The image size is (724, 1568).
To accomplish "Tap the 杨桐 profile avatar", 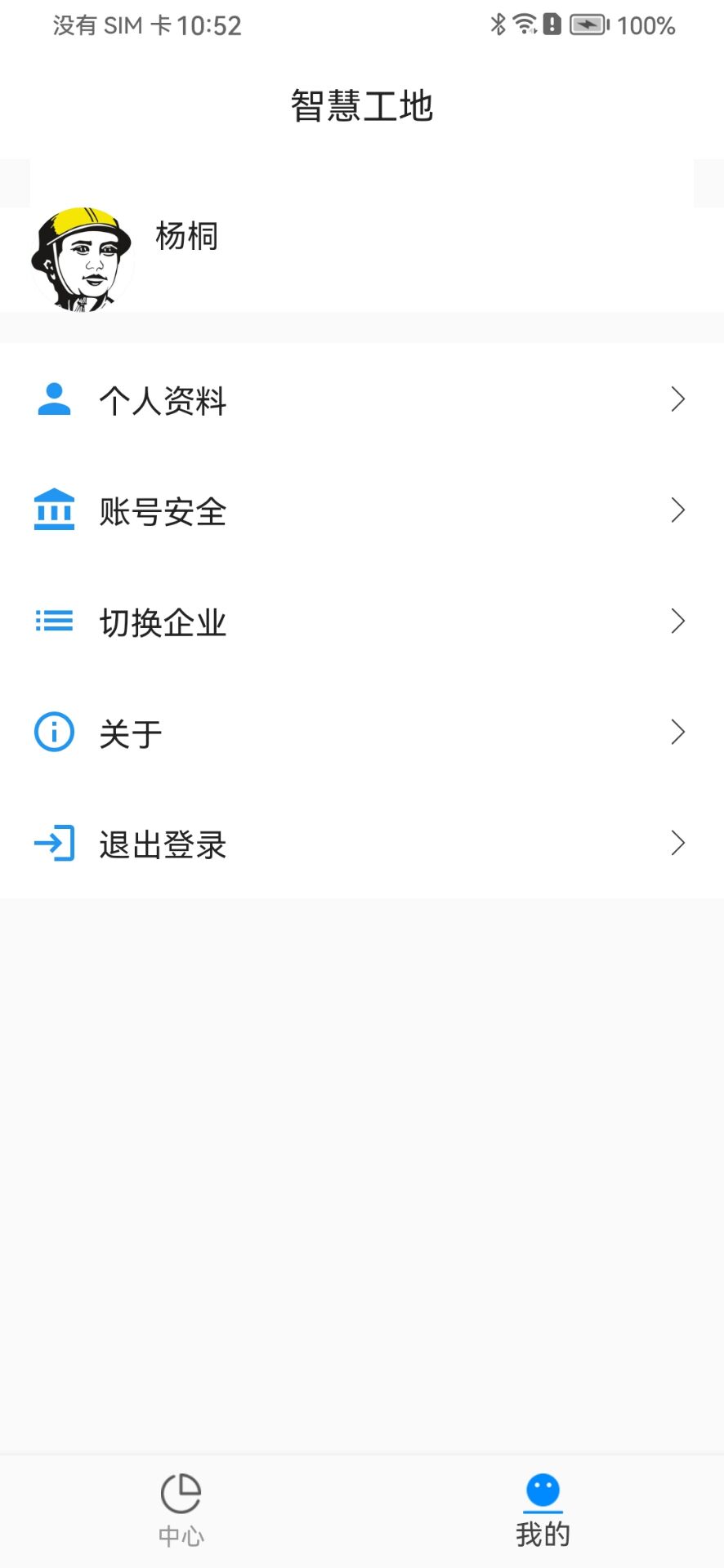I will pos(82,259).
